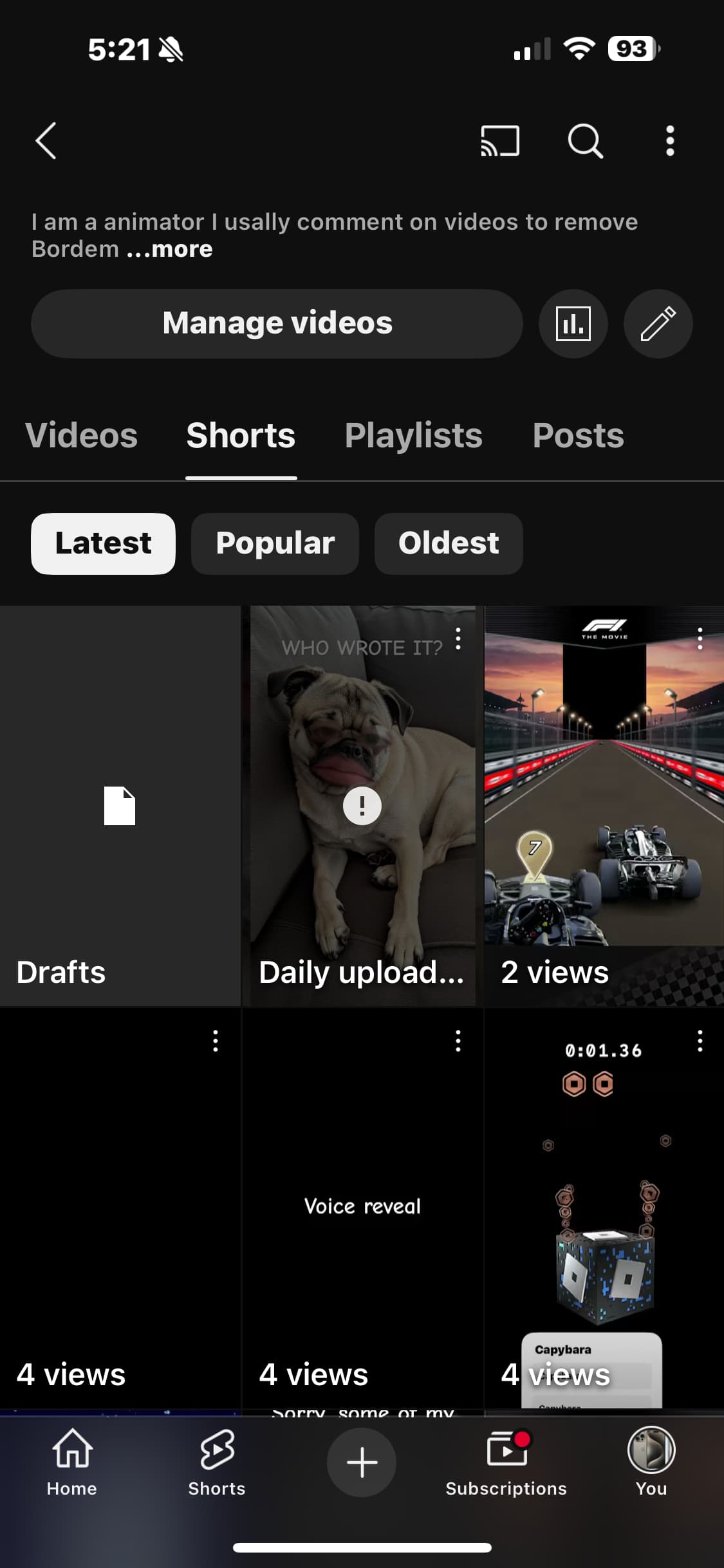
Task: Edit channel with the pencil icon
Action: 658,323
